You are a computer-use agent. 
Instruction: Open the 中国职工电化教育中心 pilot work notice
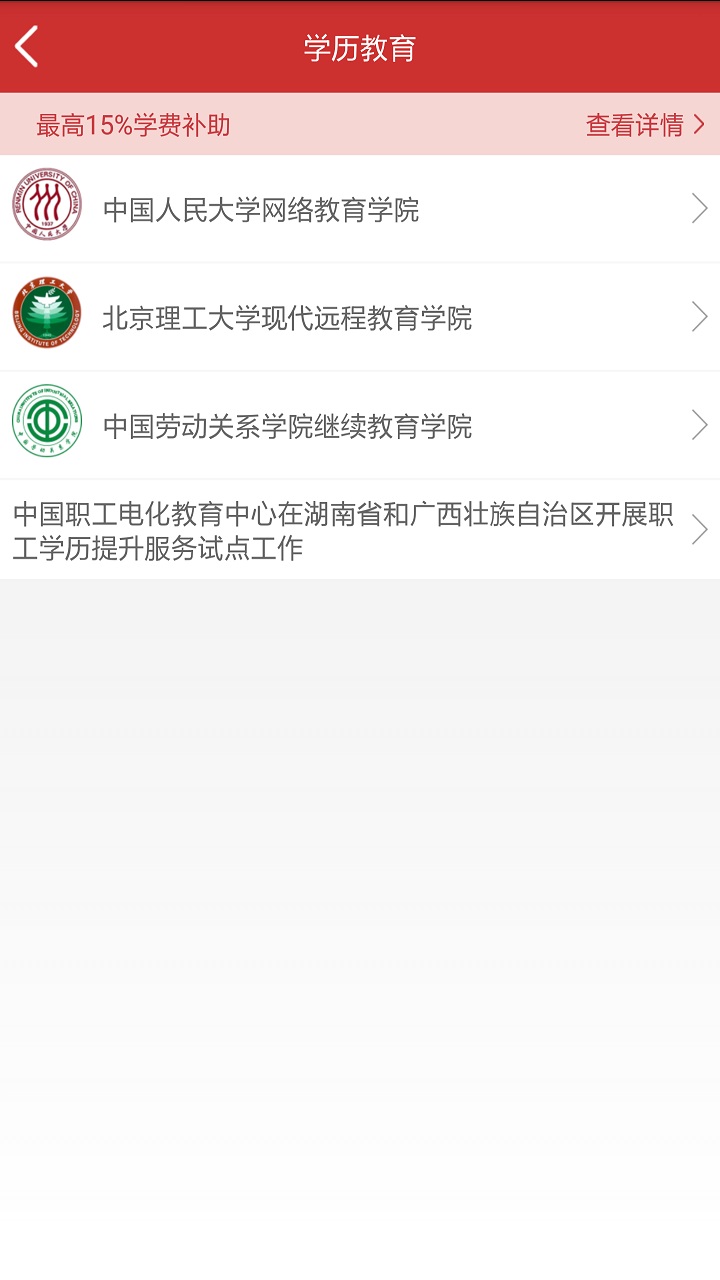(x=345, y=531)
